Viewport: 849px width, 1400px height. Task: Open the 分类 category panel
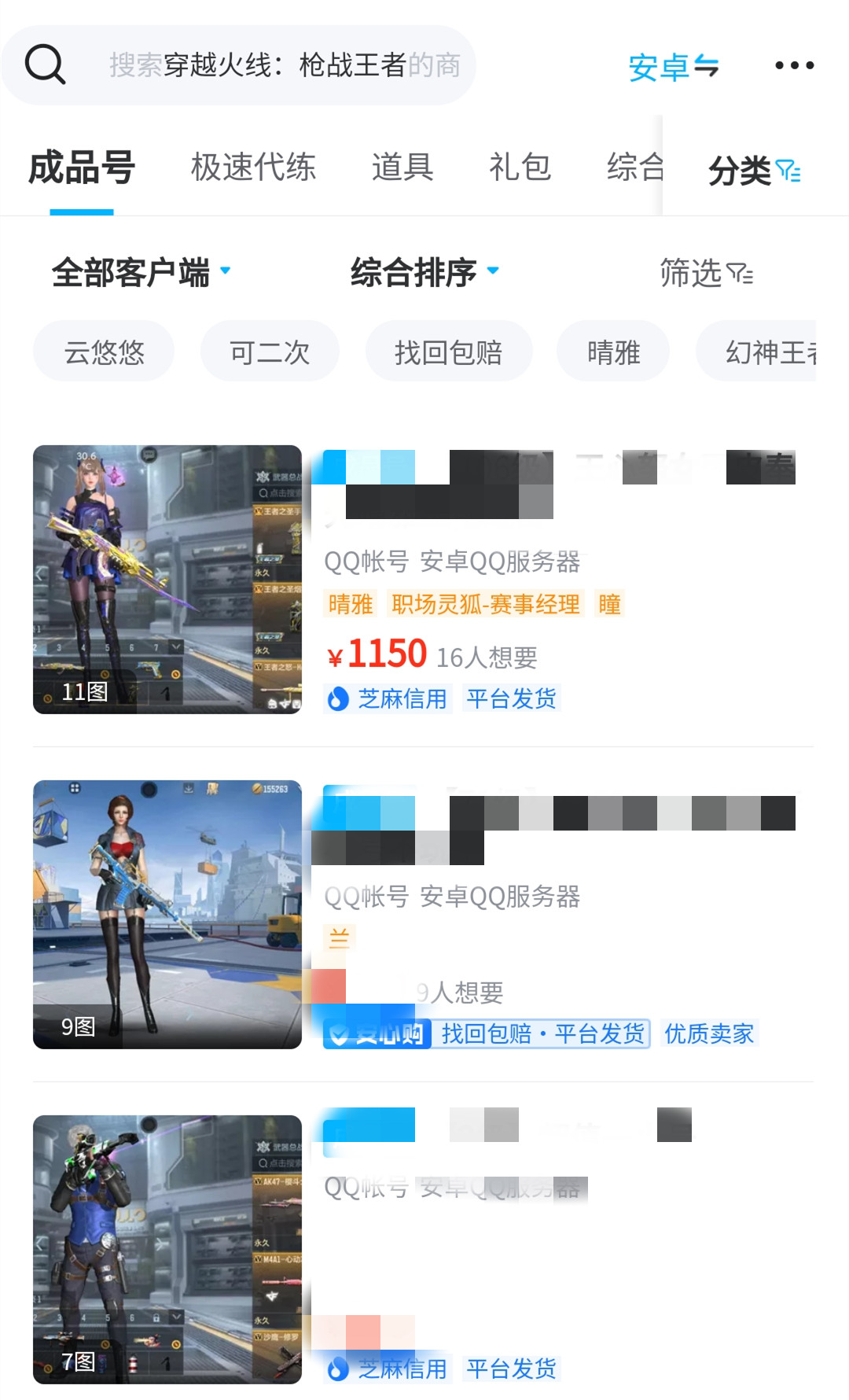[x=753, y=171]
